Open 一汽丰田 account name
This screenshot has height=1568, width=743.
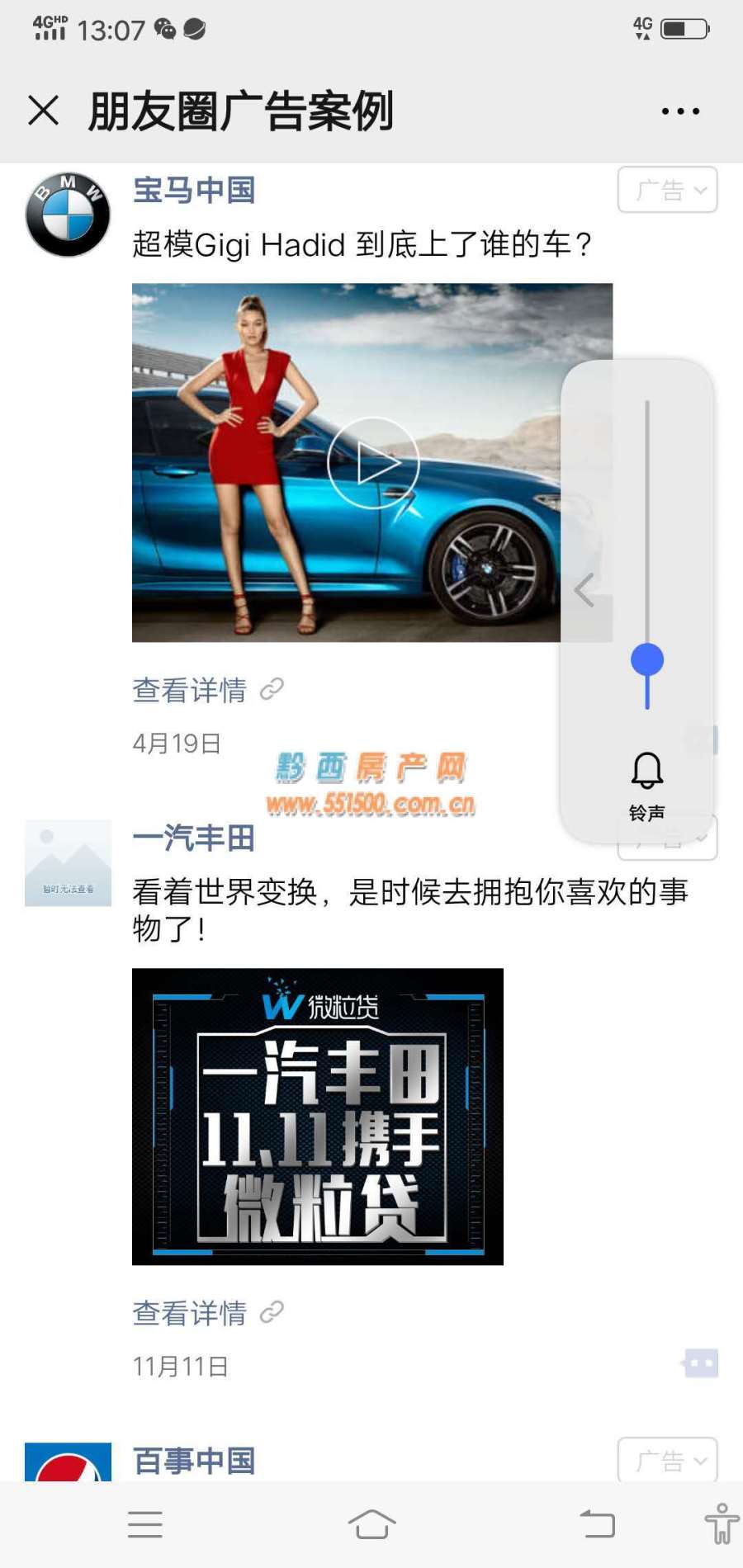pos(194,838)
